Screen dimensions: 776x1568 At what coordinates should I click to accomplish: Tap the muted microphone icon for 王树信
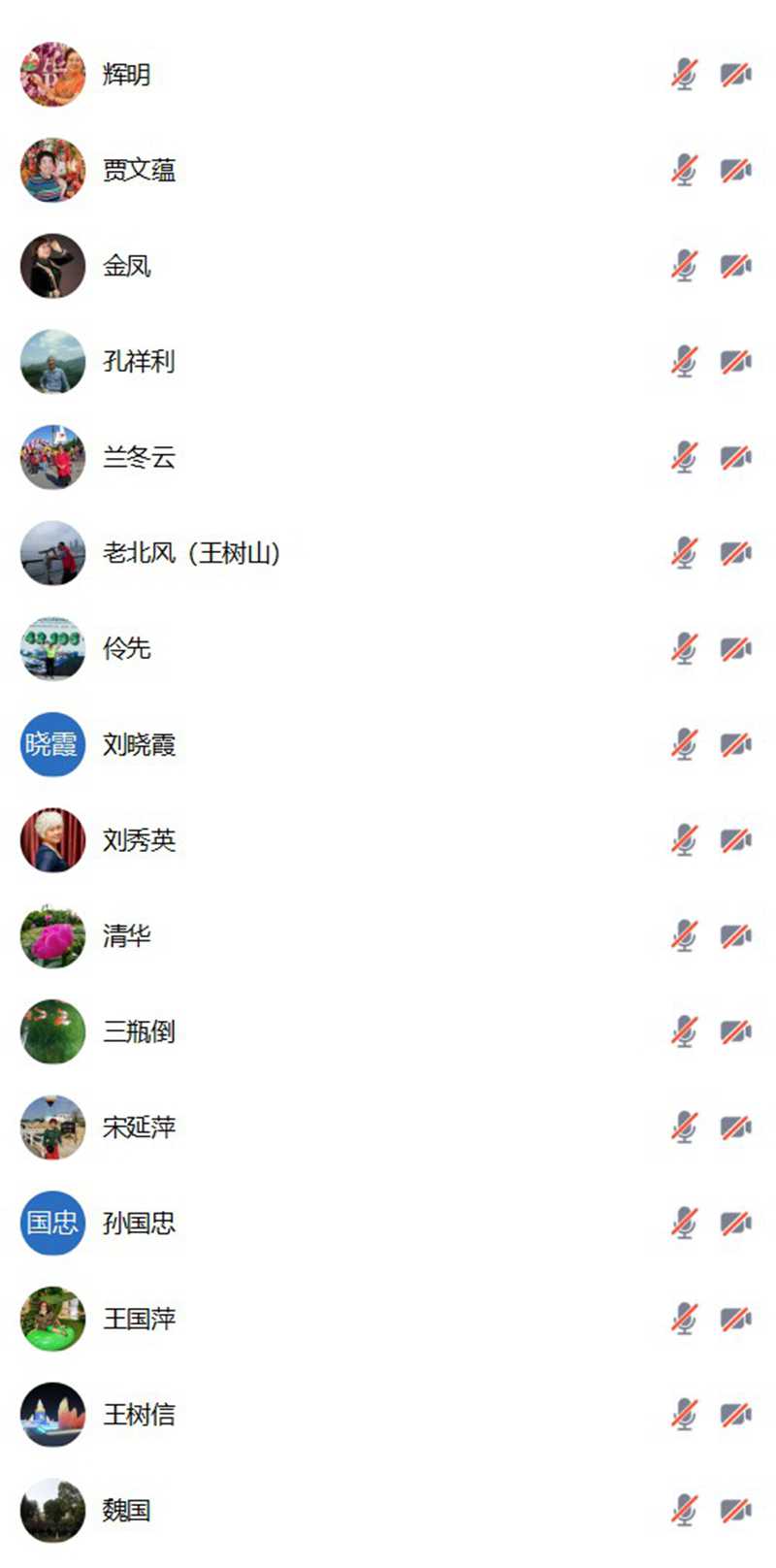pos(685,1414)
